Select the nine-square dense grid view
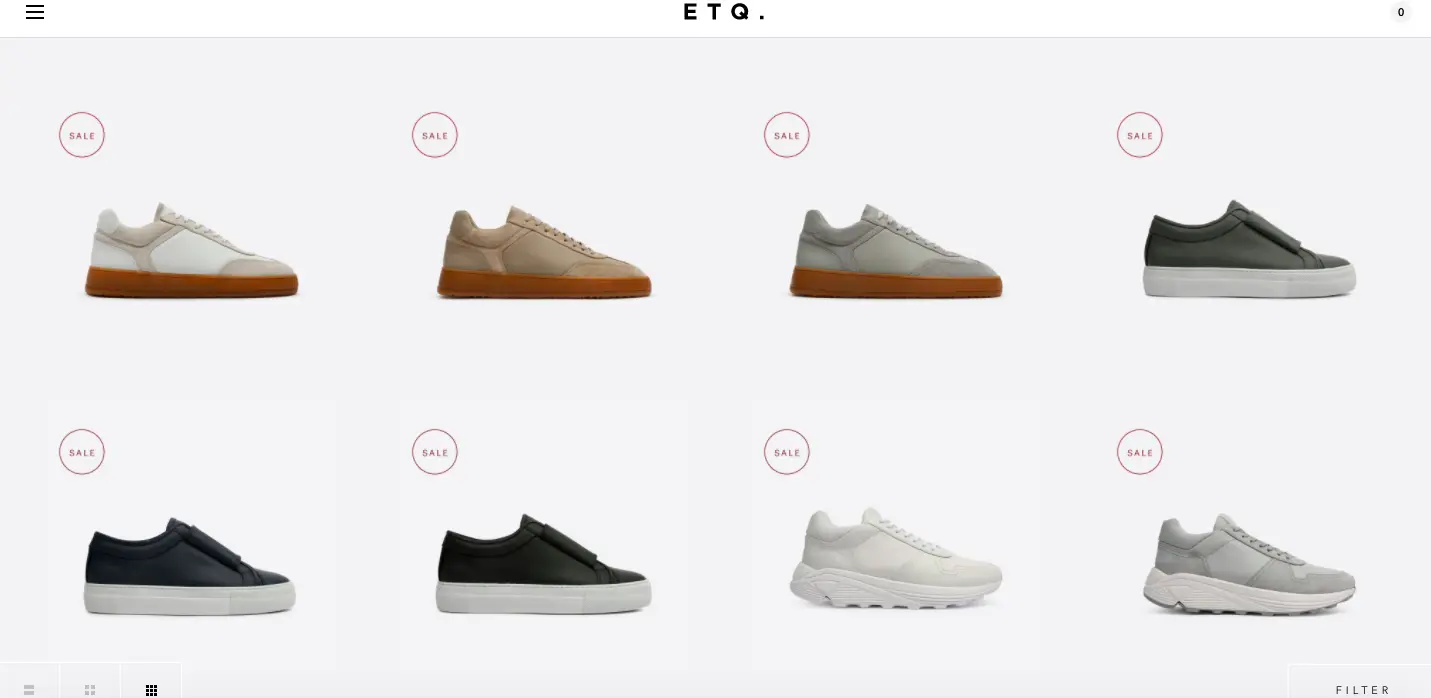 coord(151,689)
